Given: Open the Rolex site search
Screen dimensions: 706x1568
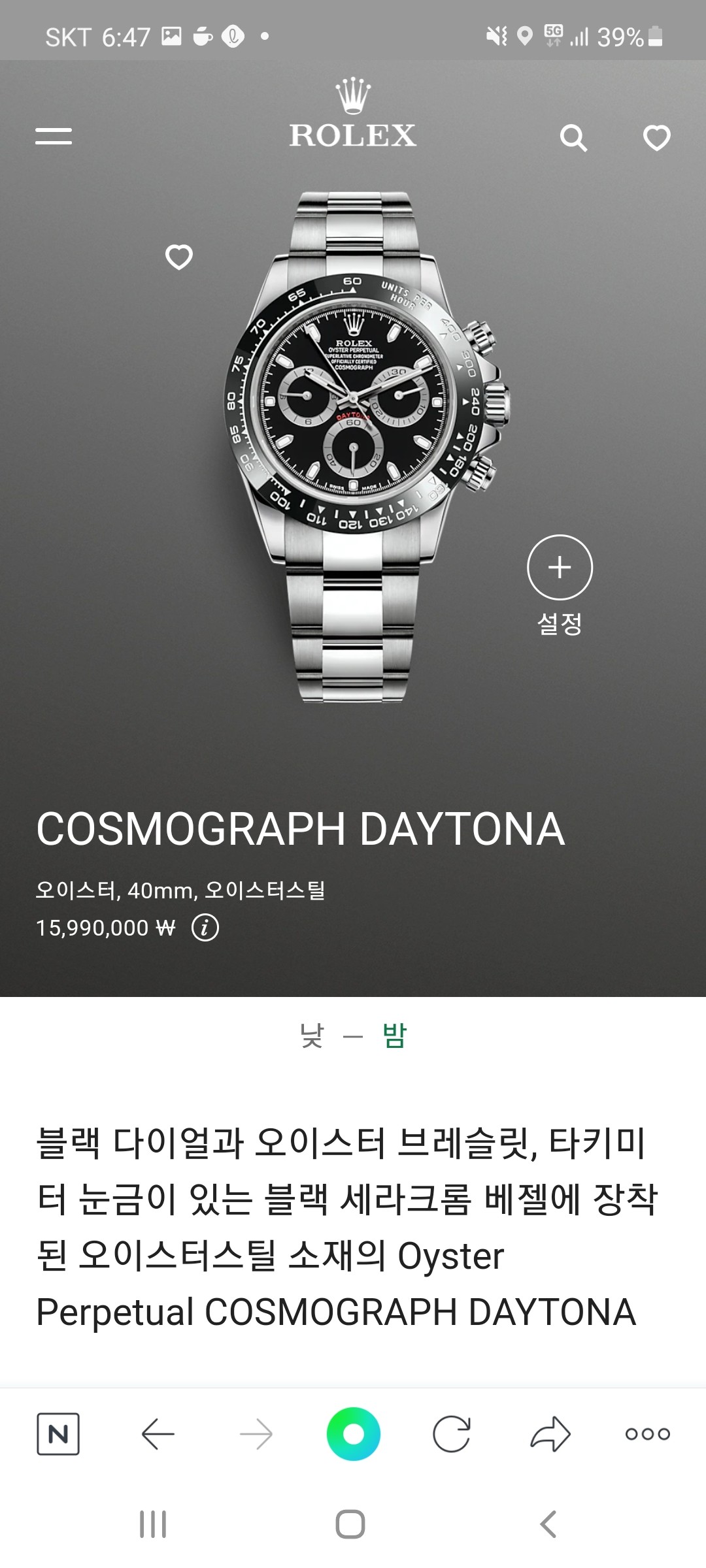Looking at the screenshot, I should coord(573,138).
